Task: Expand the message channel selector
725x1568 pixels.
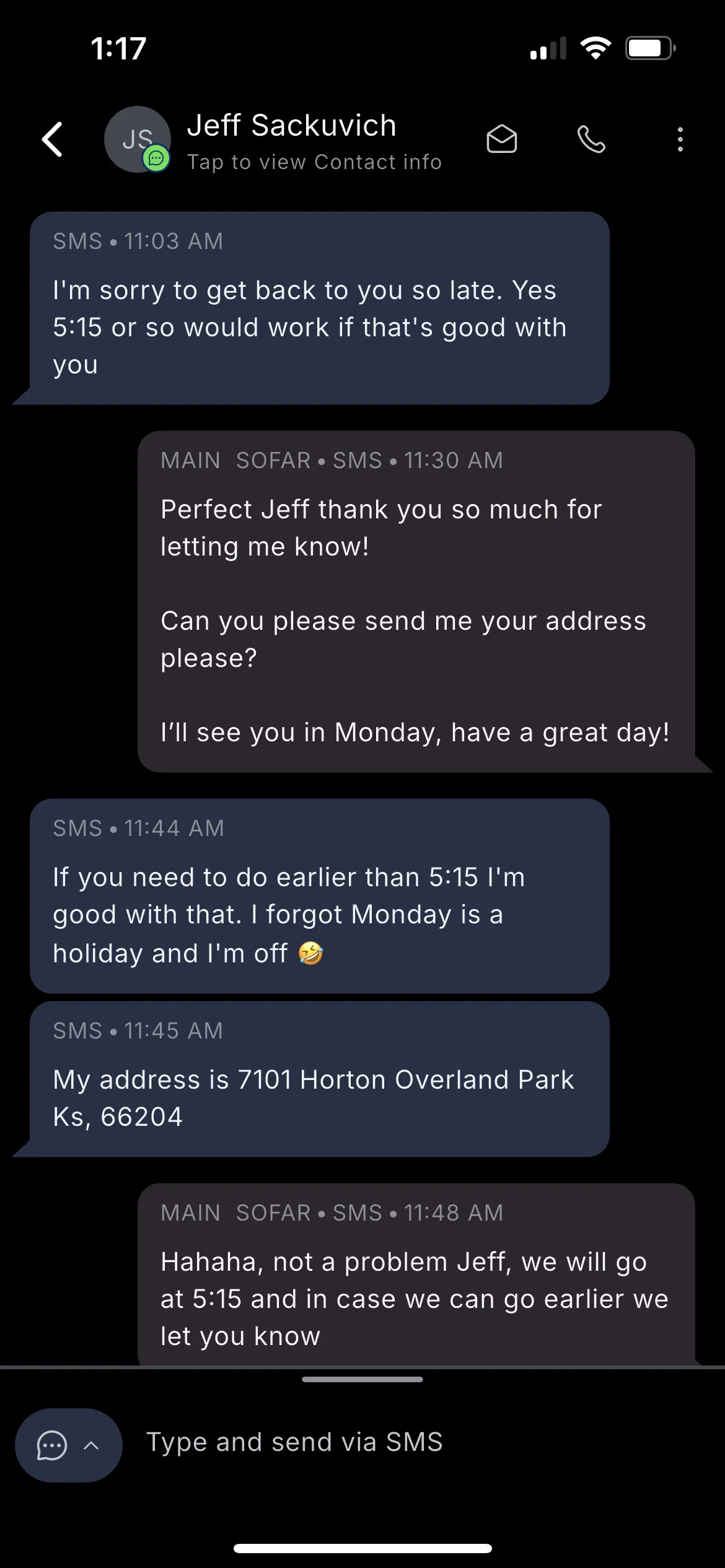Action: (x=68, y=1445)
